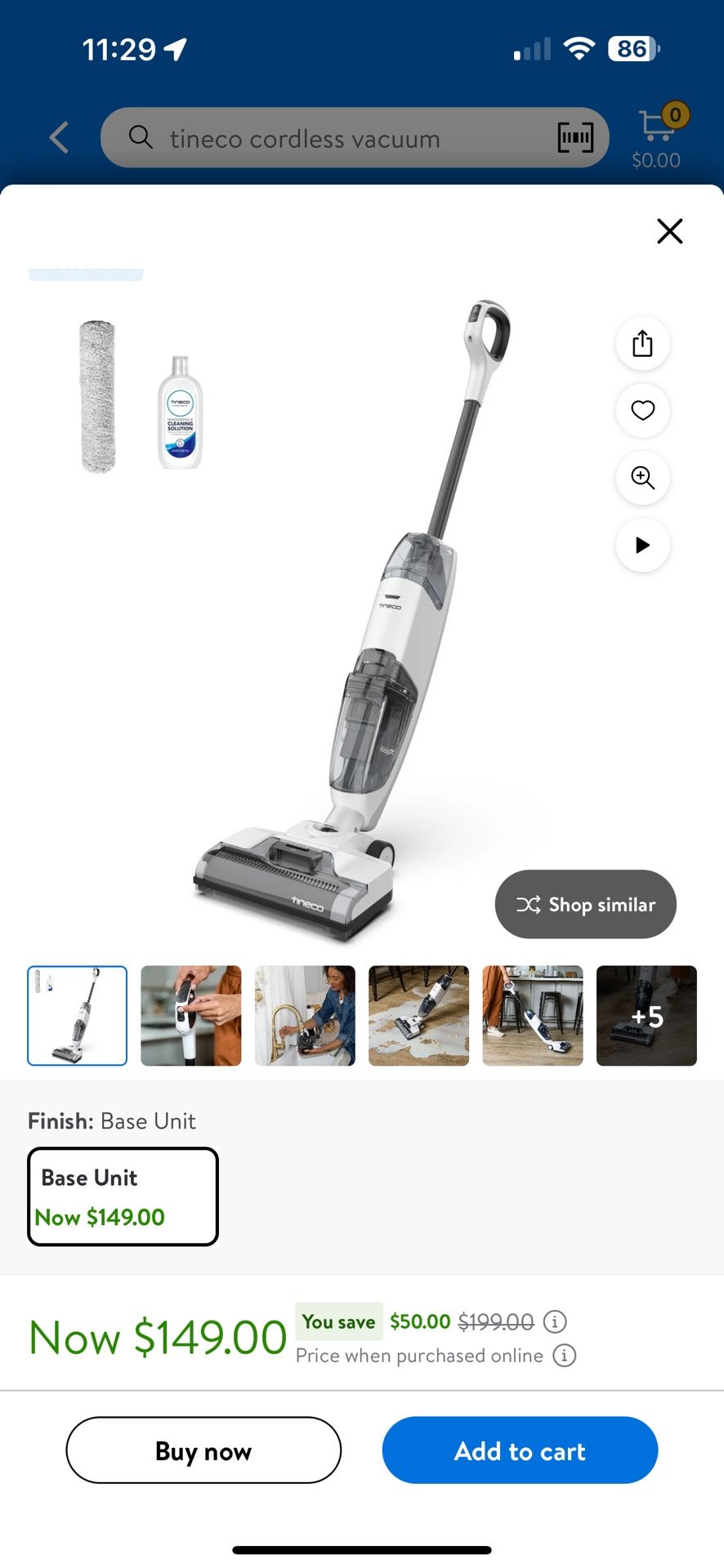This screenshot has width=724, height=1568.
Task: Tap the search magnifier icon
Action: tap(140, 137)
